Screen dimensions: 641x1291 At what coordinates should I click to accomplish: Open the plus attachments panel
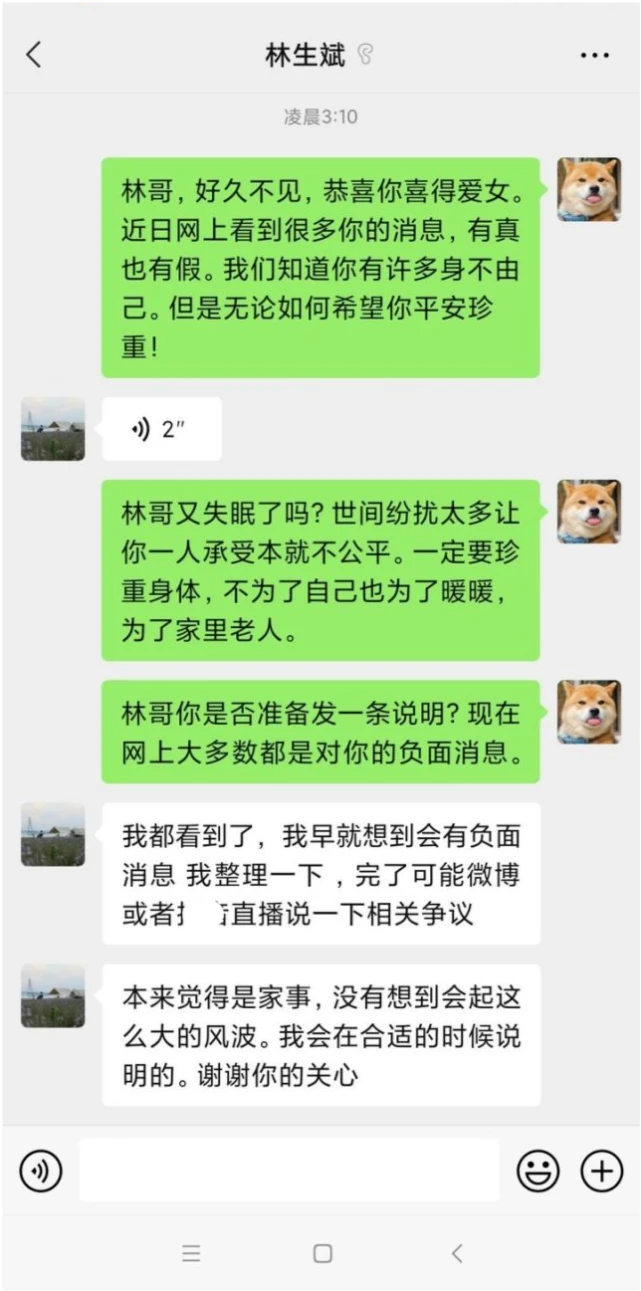602,1171
